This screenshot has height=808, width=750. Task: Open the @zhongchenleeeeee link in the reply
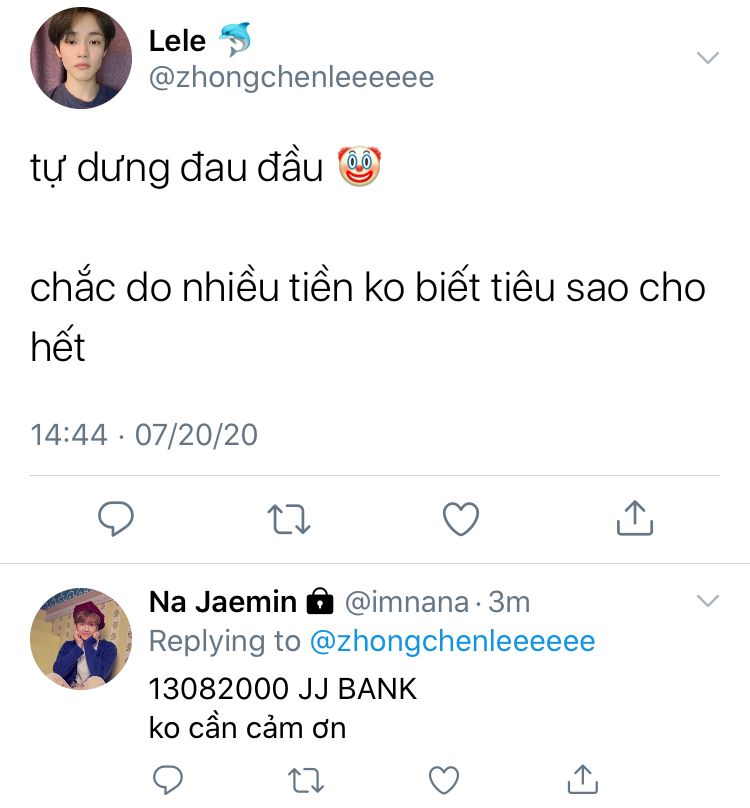pos(452,641)
